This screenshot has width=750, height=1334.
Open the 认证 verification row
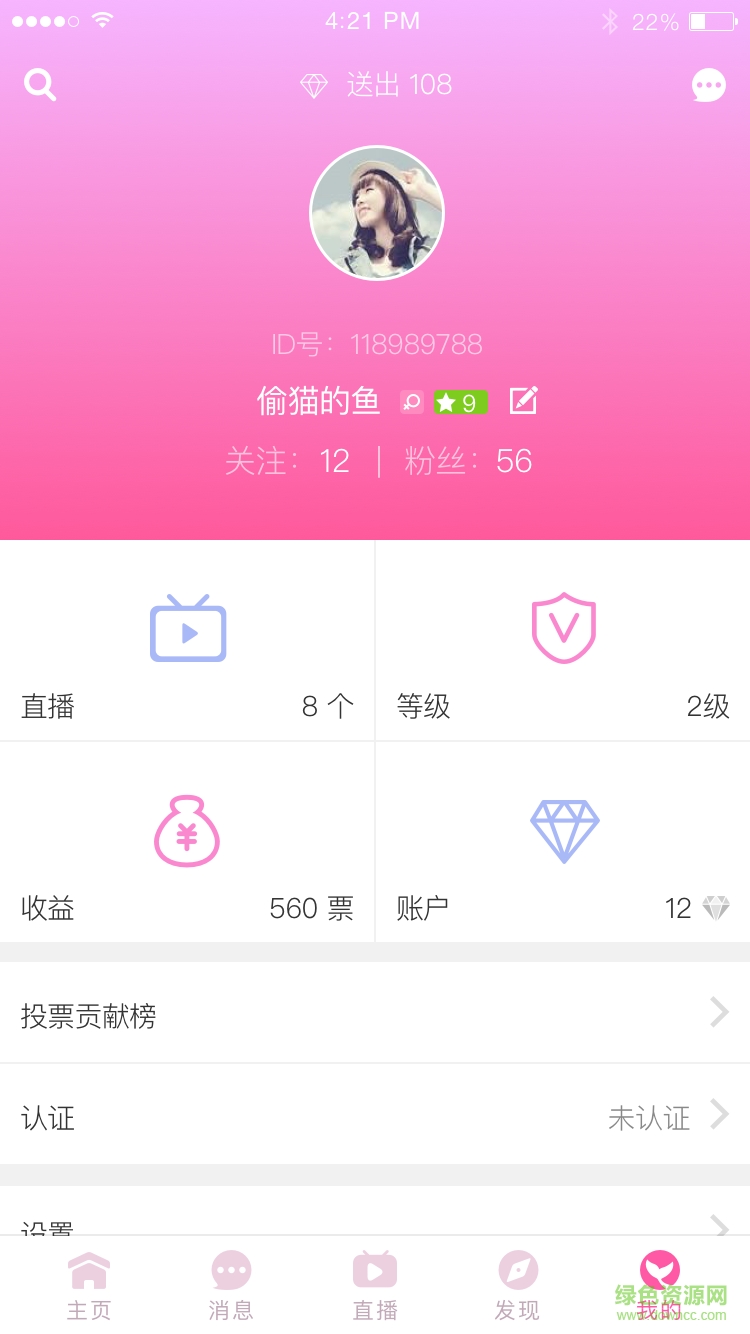point(375,1116)
